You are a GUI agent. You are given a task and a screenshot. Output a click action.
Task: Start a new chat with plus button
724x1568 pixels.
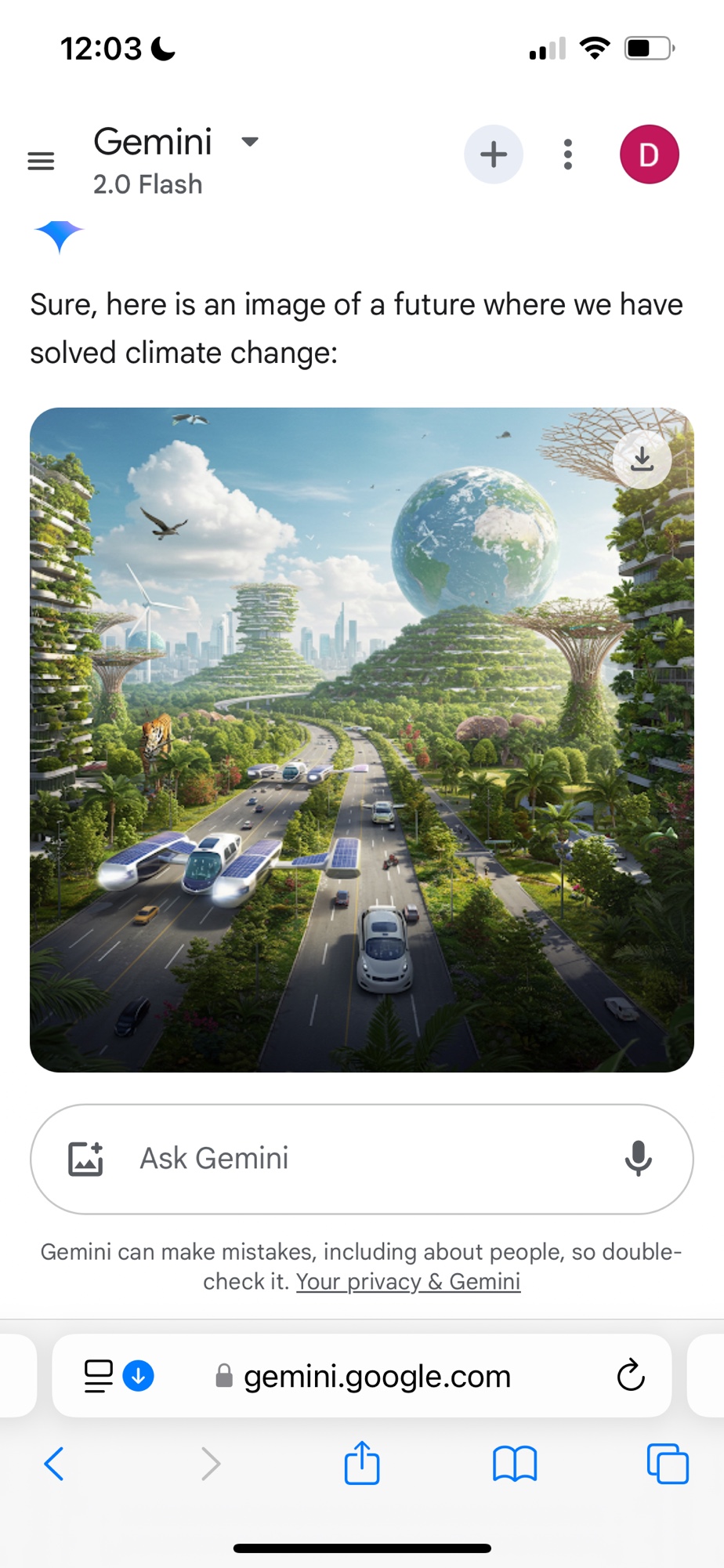pyautogui.click(x=494, y=154)
